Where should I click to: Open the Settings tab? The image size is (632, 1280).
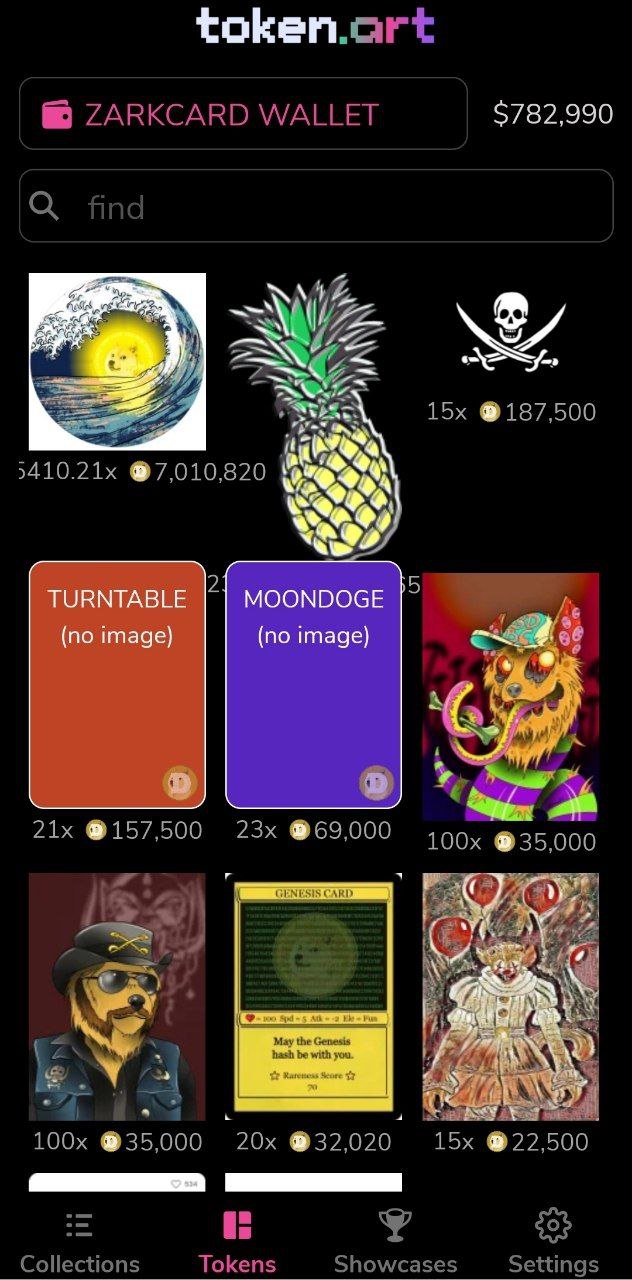(553, 1242)
